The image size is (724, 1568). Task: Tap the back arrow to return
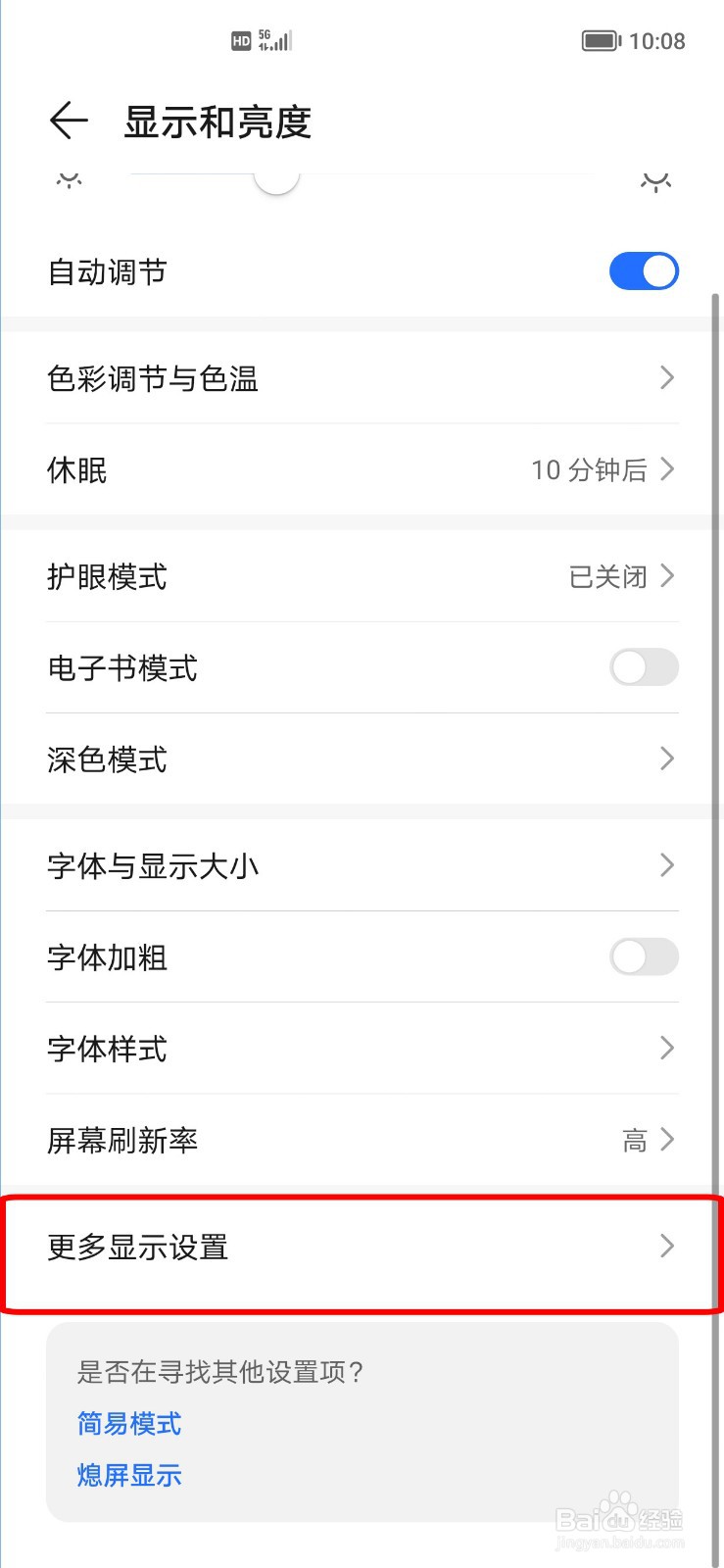point(67,120)
